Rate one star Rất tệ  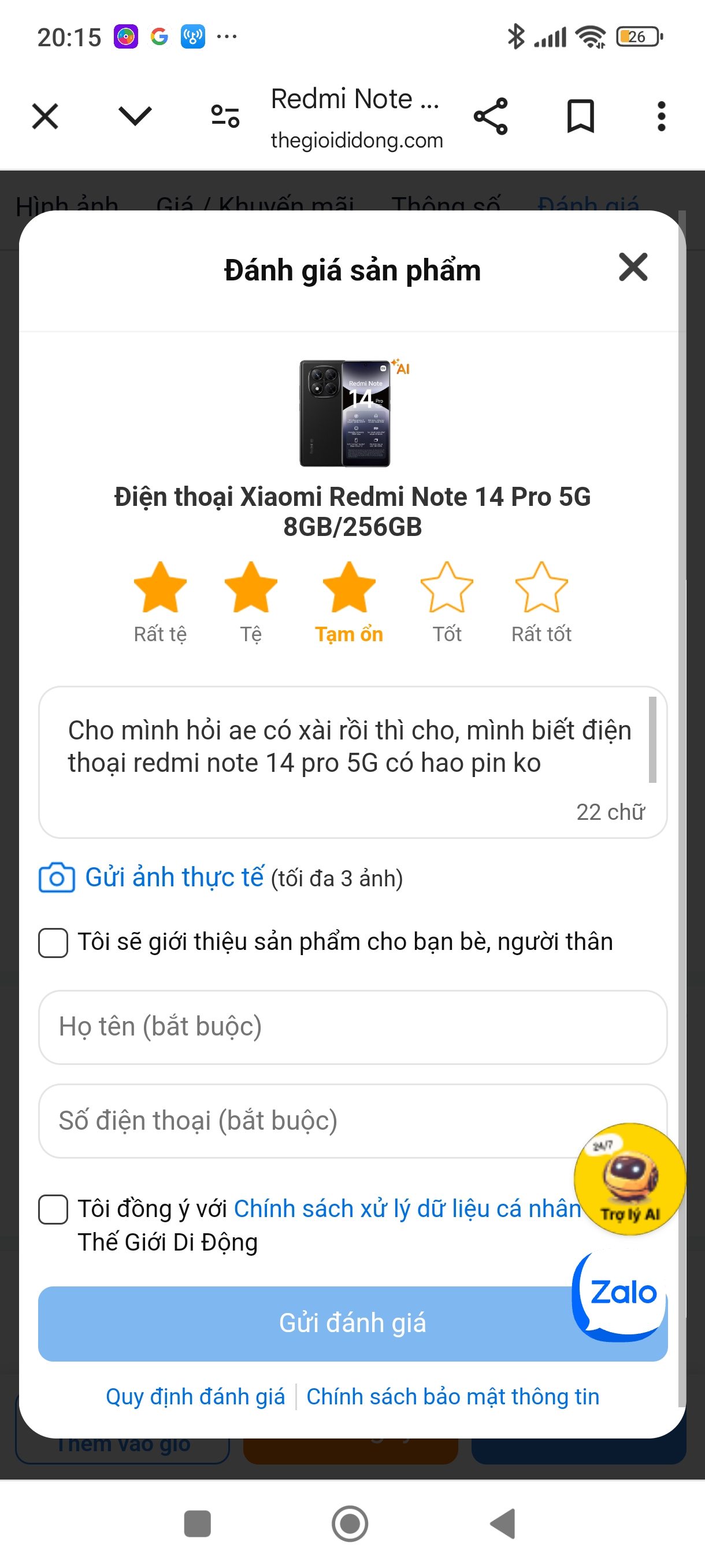pyautogui.click(x=160, y=588)
